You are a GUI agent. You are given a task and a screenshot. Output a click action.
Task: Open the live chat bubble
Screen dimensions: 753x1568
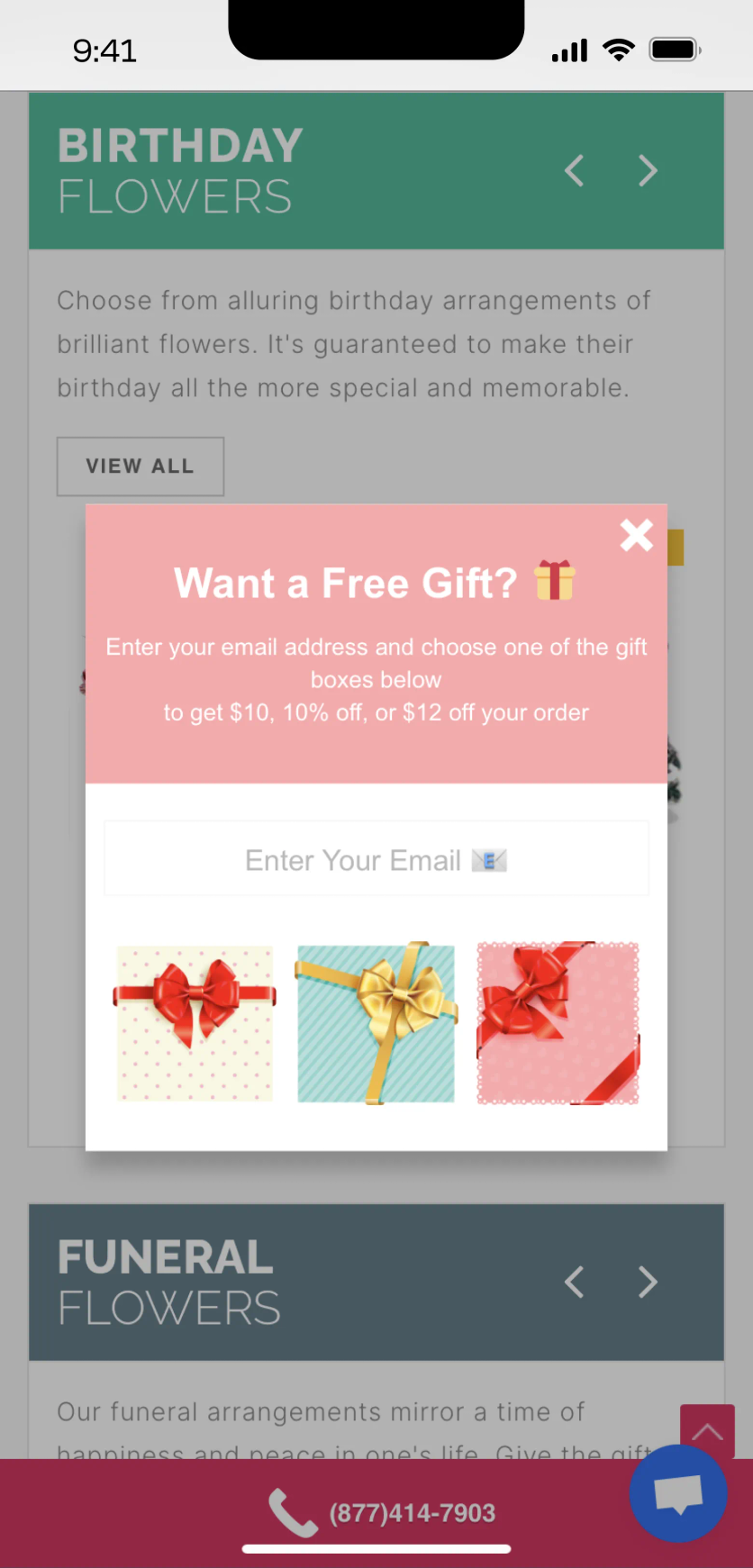pyautogui.click(x=678, y=1494)
